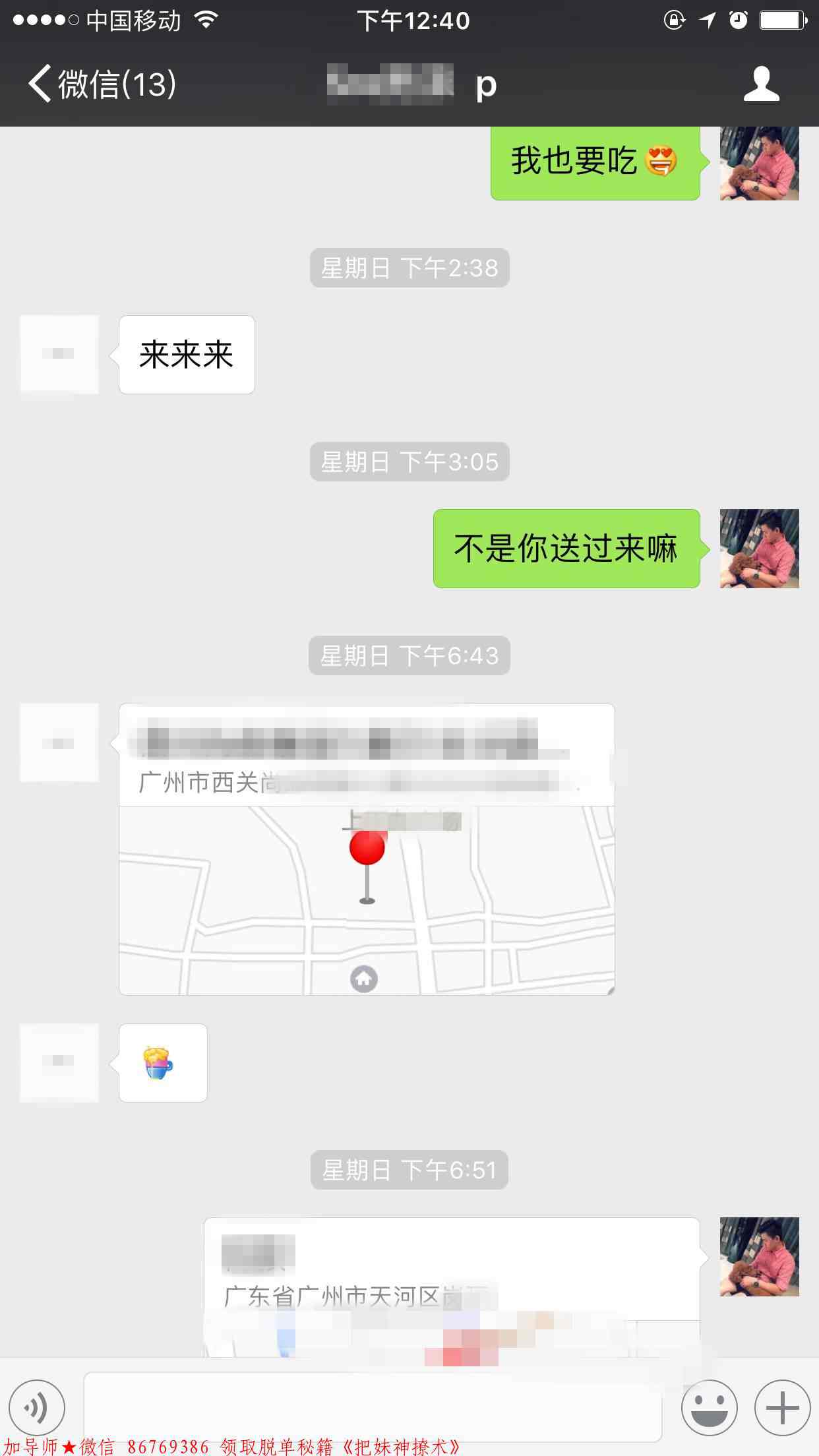Tap the 来来来 message bubble
The height and width of the screenshot is (1456, 819).
pyautogui.click(x=186, y=355)
